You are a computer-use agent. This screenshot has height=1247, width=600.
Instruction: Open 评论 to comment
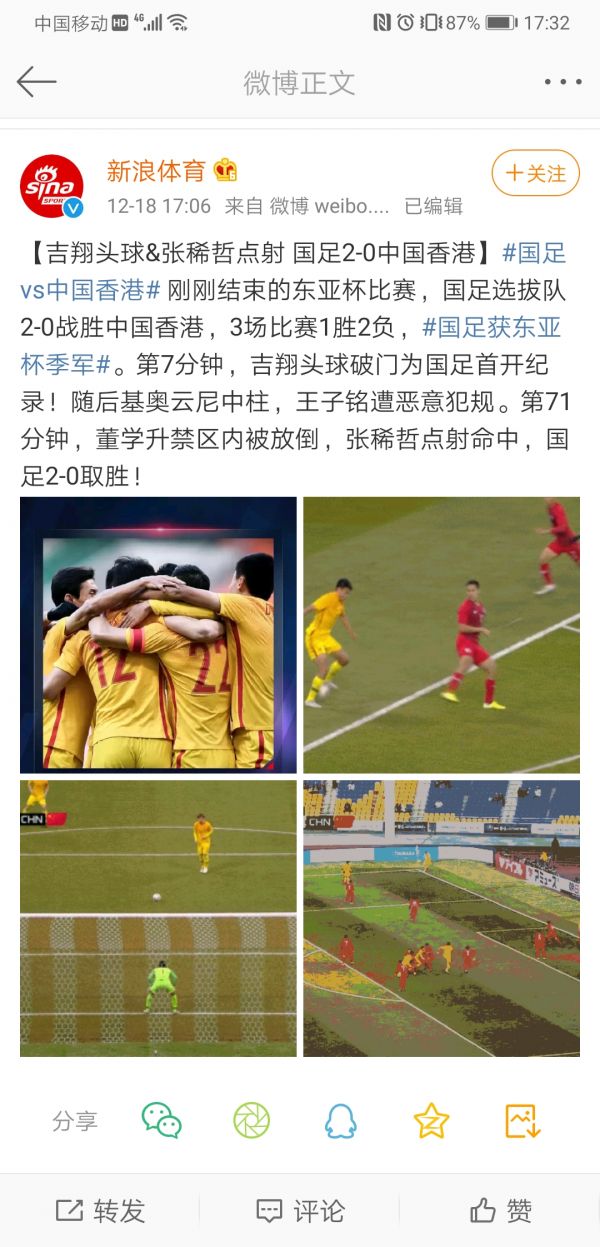[300, 1211]
